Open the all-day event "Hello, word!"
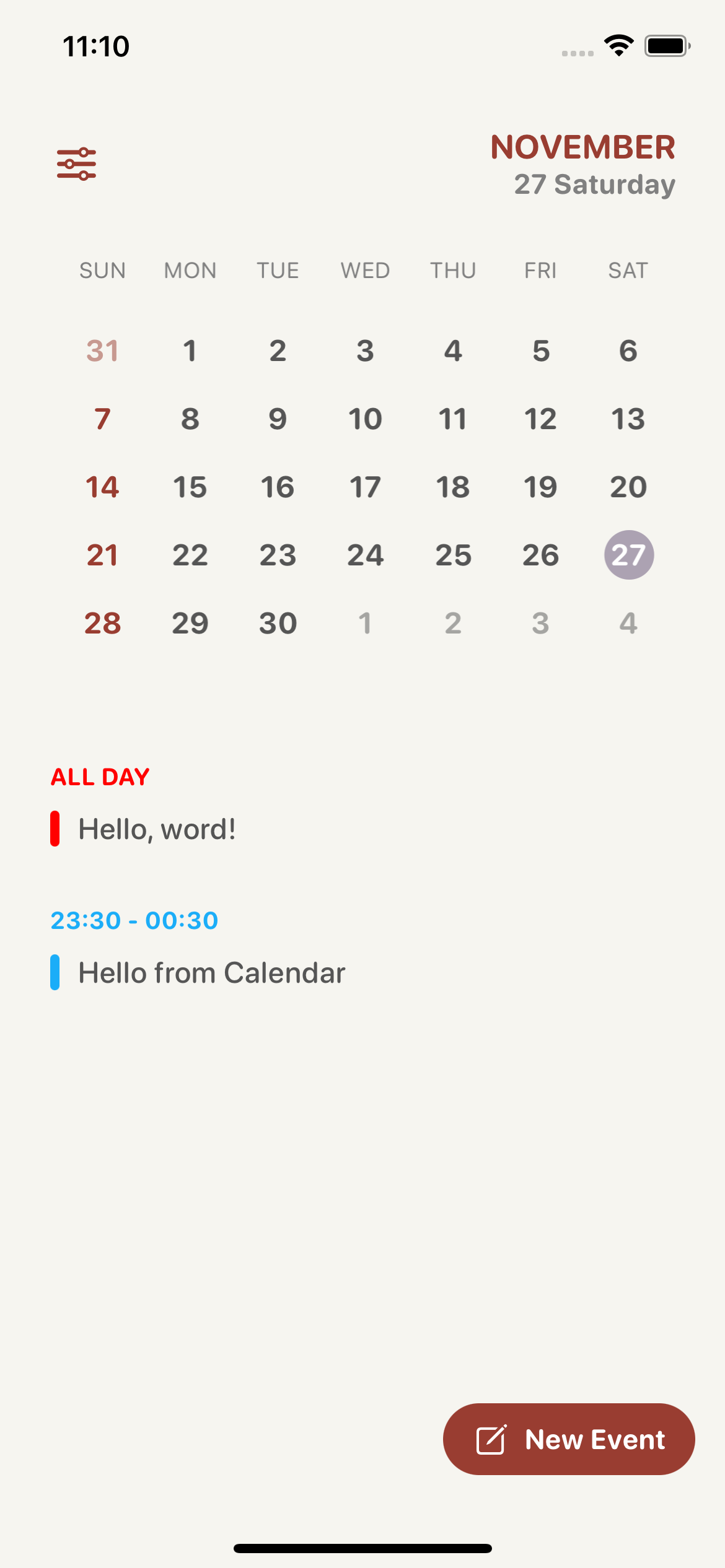Viewport: 725px width, 1568px height. [157, 829]
